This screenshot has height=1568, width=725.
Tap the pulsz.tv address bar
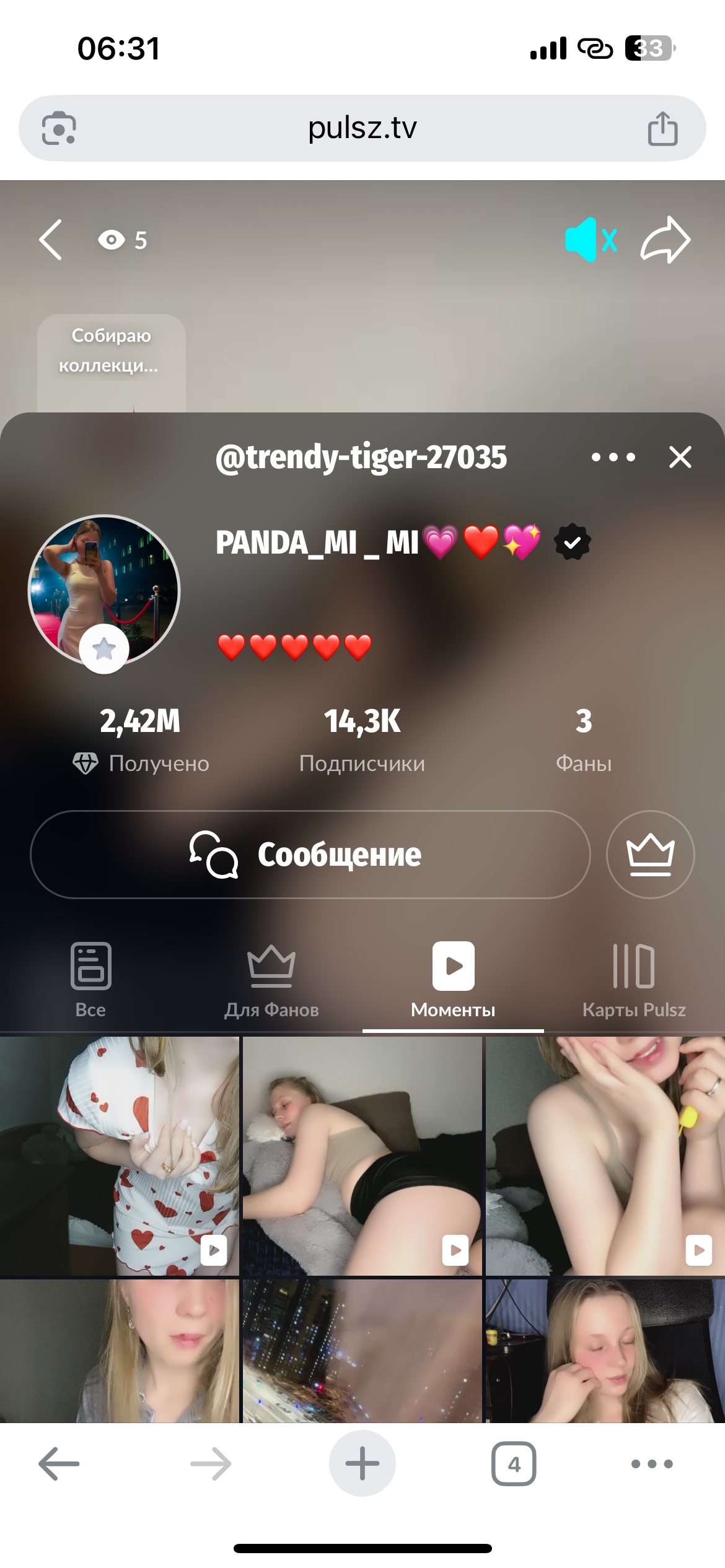click(x=362, y=128)
